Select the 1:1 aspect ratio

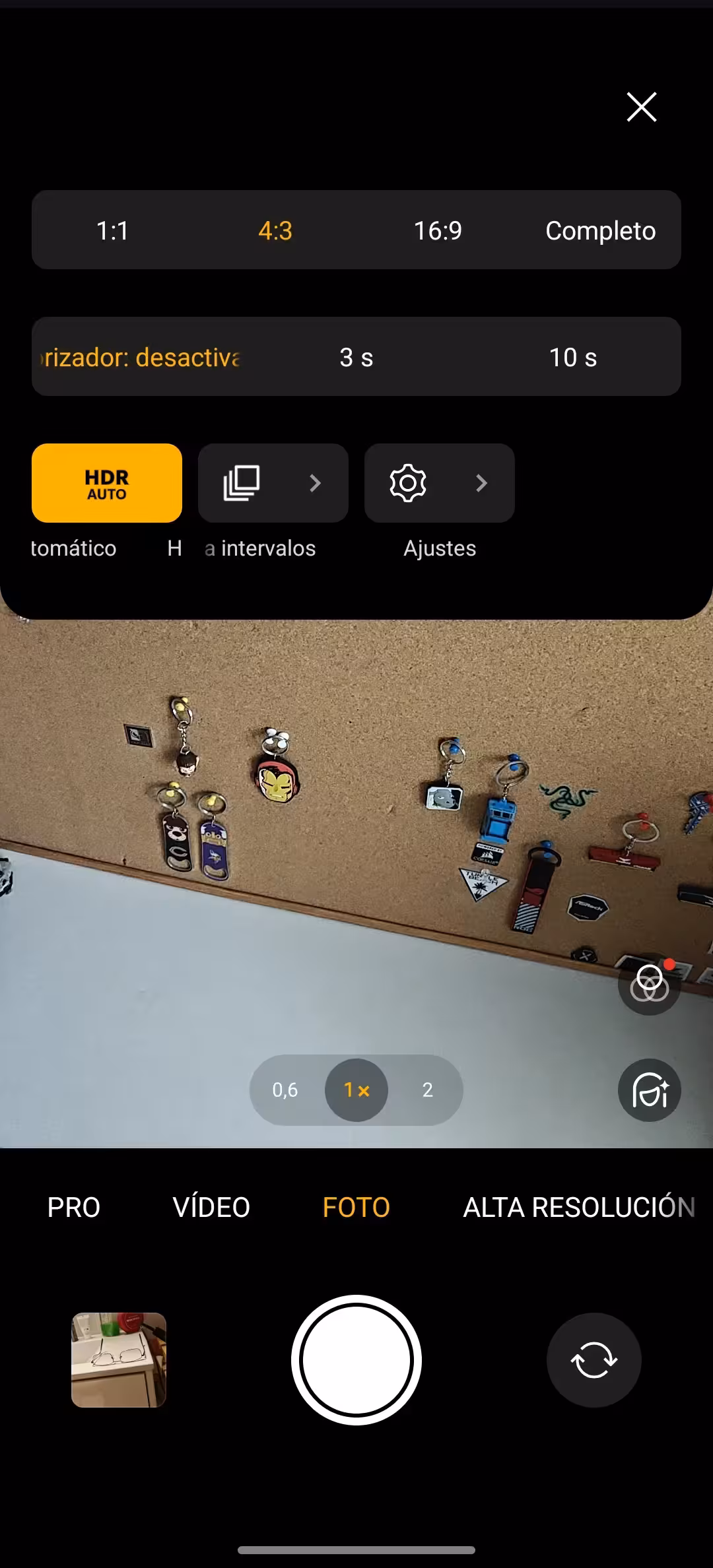[x=113, y=230]
